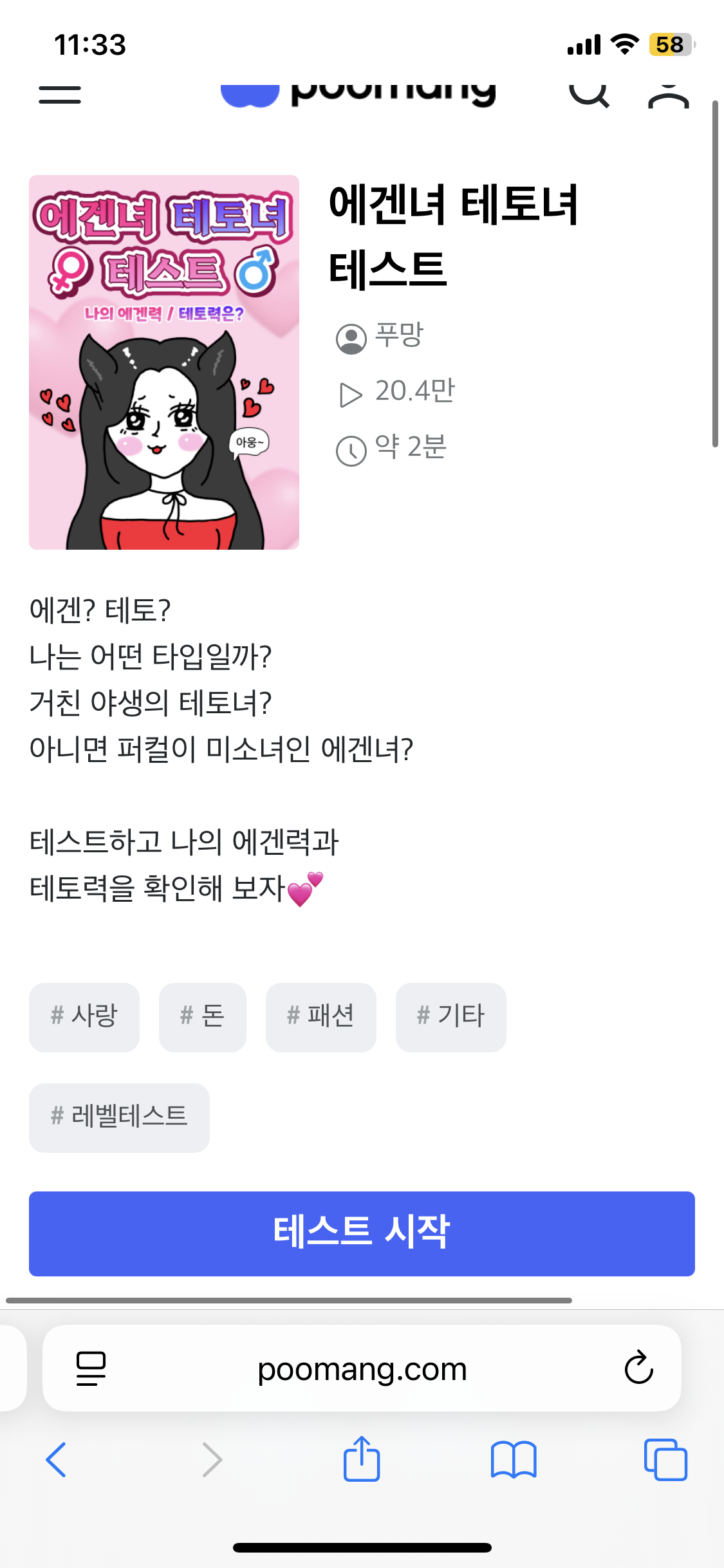Start the test with 테스트 시작

[x=362, y=1233]
